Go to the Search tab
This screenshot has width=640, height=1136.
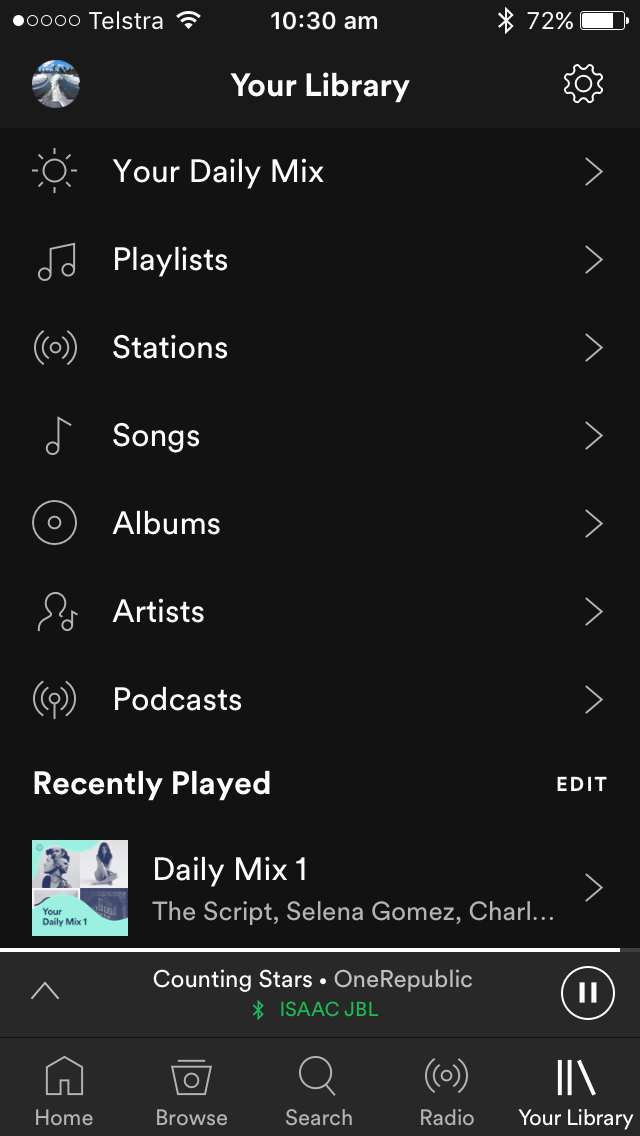319,1090
